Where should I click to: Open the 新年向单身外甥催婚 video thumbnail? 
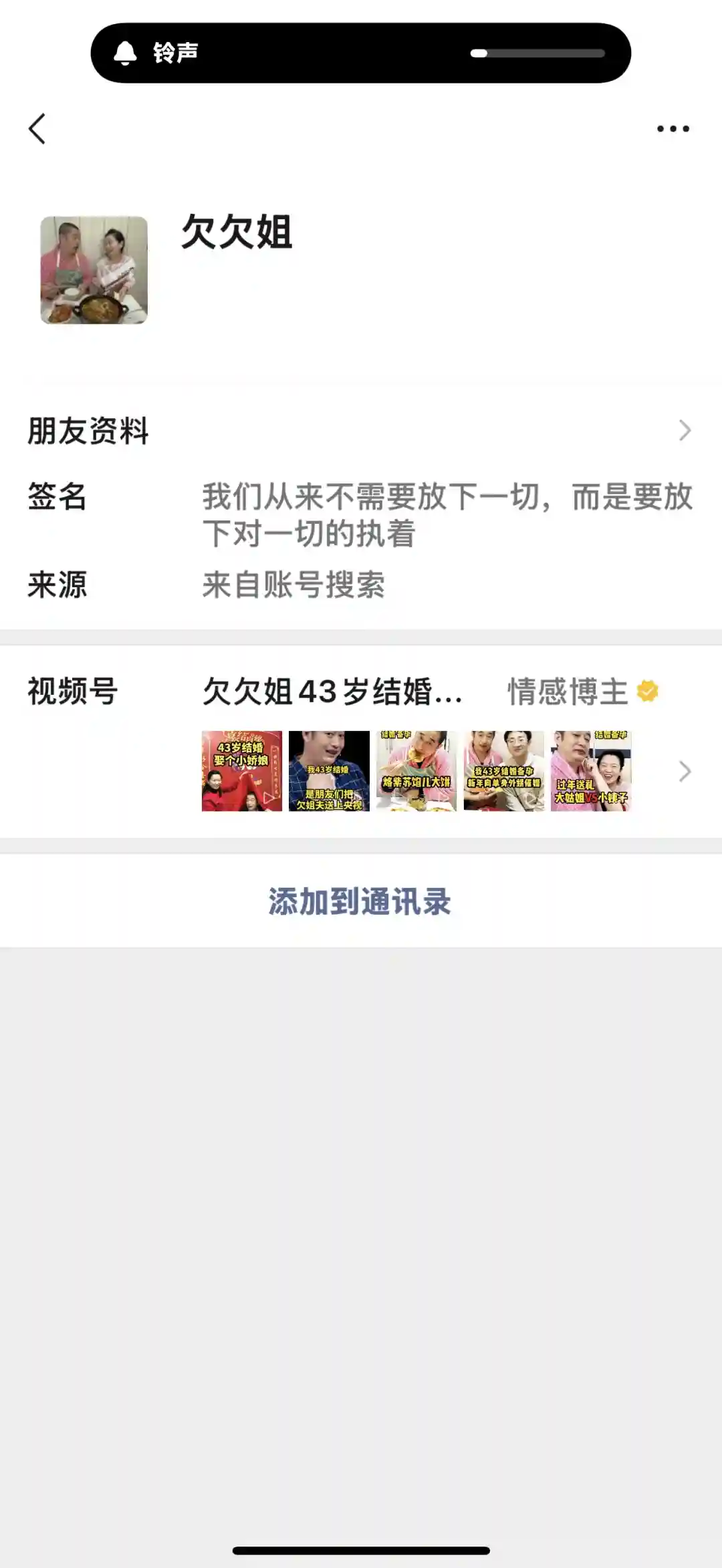point(504,771)
